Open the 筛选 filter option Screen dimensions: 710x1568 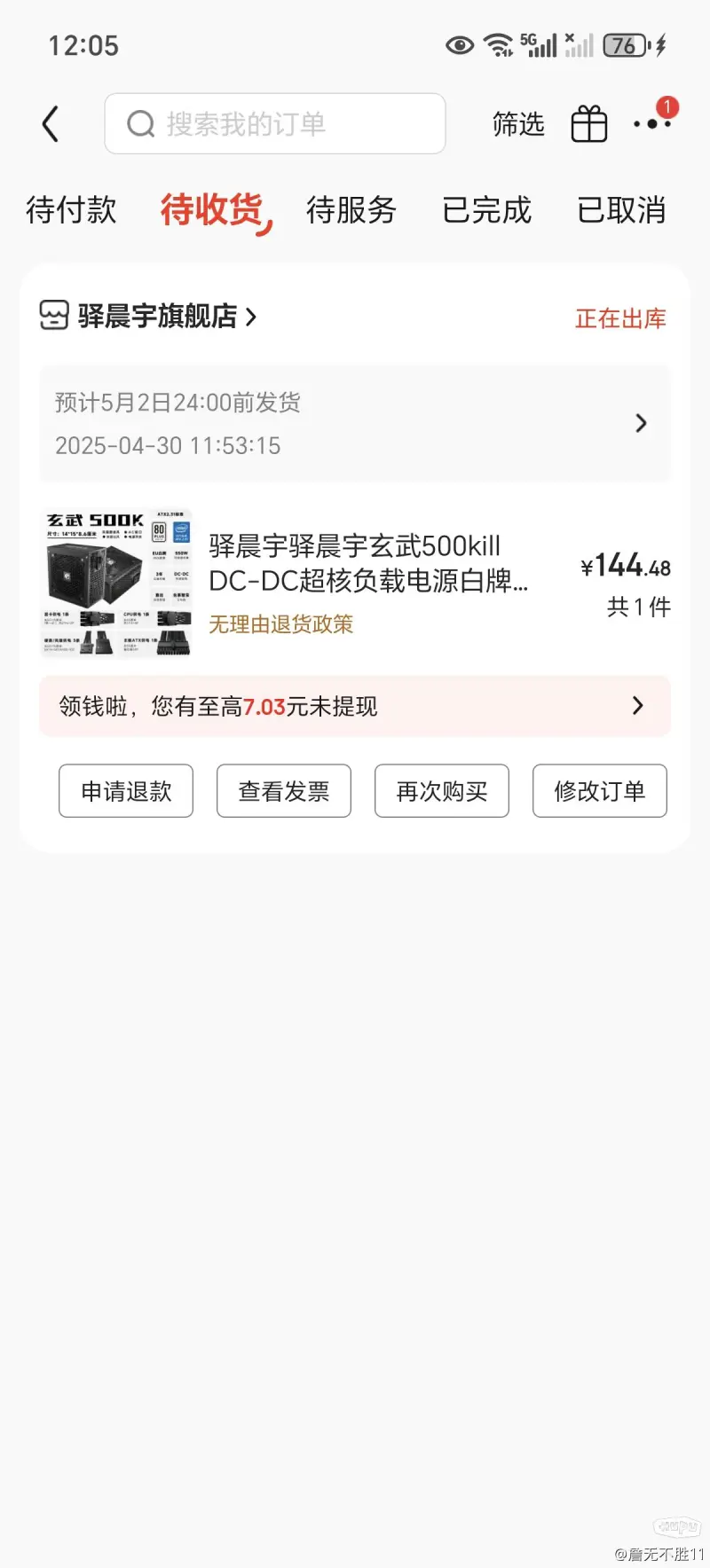pyautogui.click(x=518, y=124)
